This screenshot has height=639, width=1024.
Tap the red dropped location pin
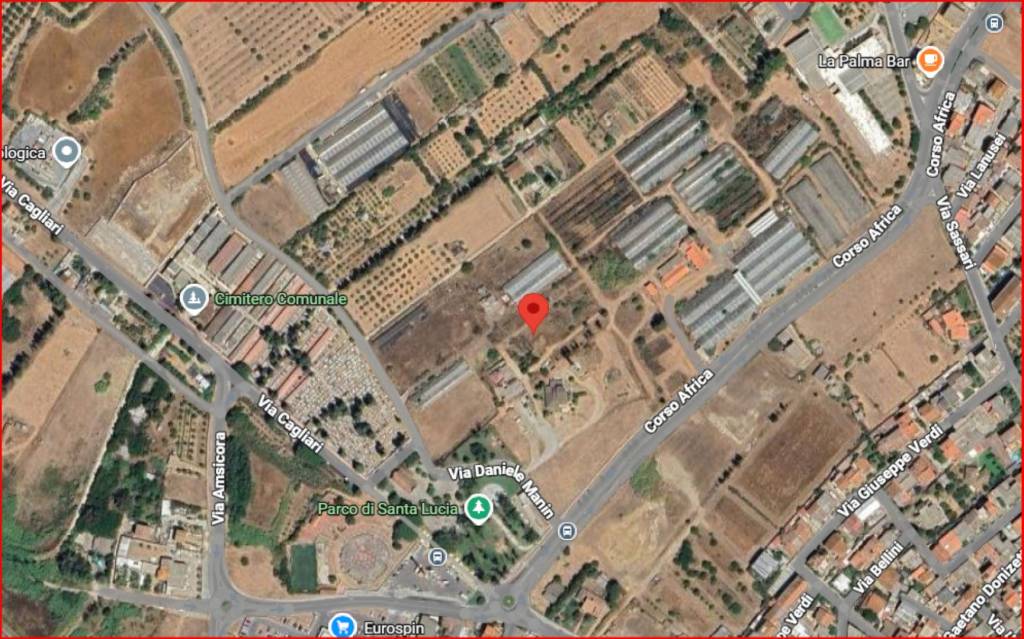coord(534,312)
